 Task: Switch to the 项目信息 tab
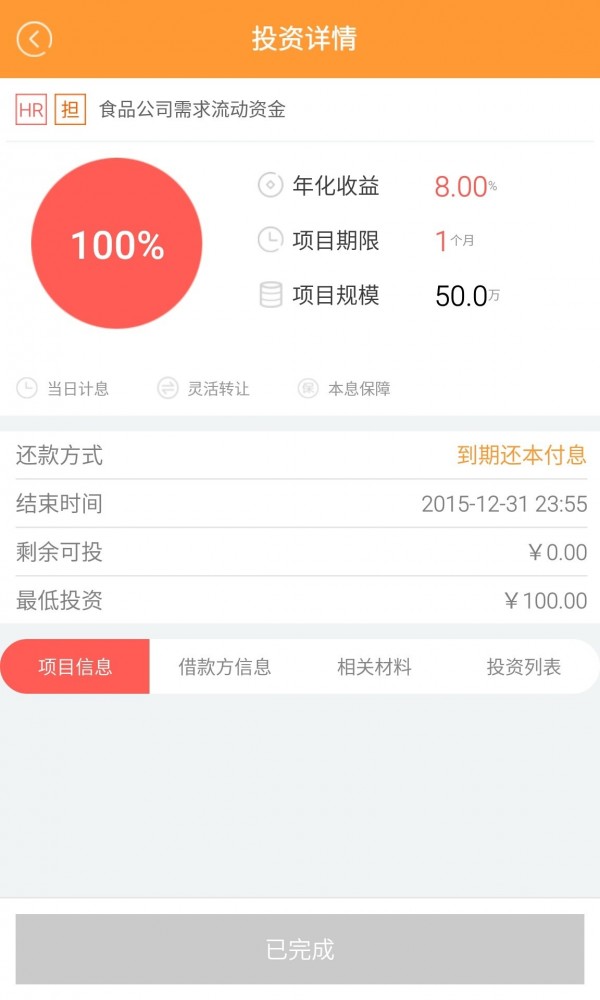(x=75, y=667)
